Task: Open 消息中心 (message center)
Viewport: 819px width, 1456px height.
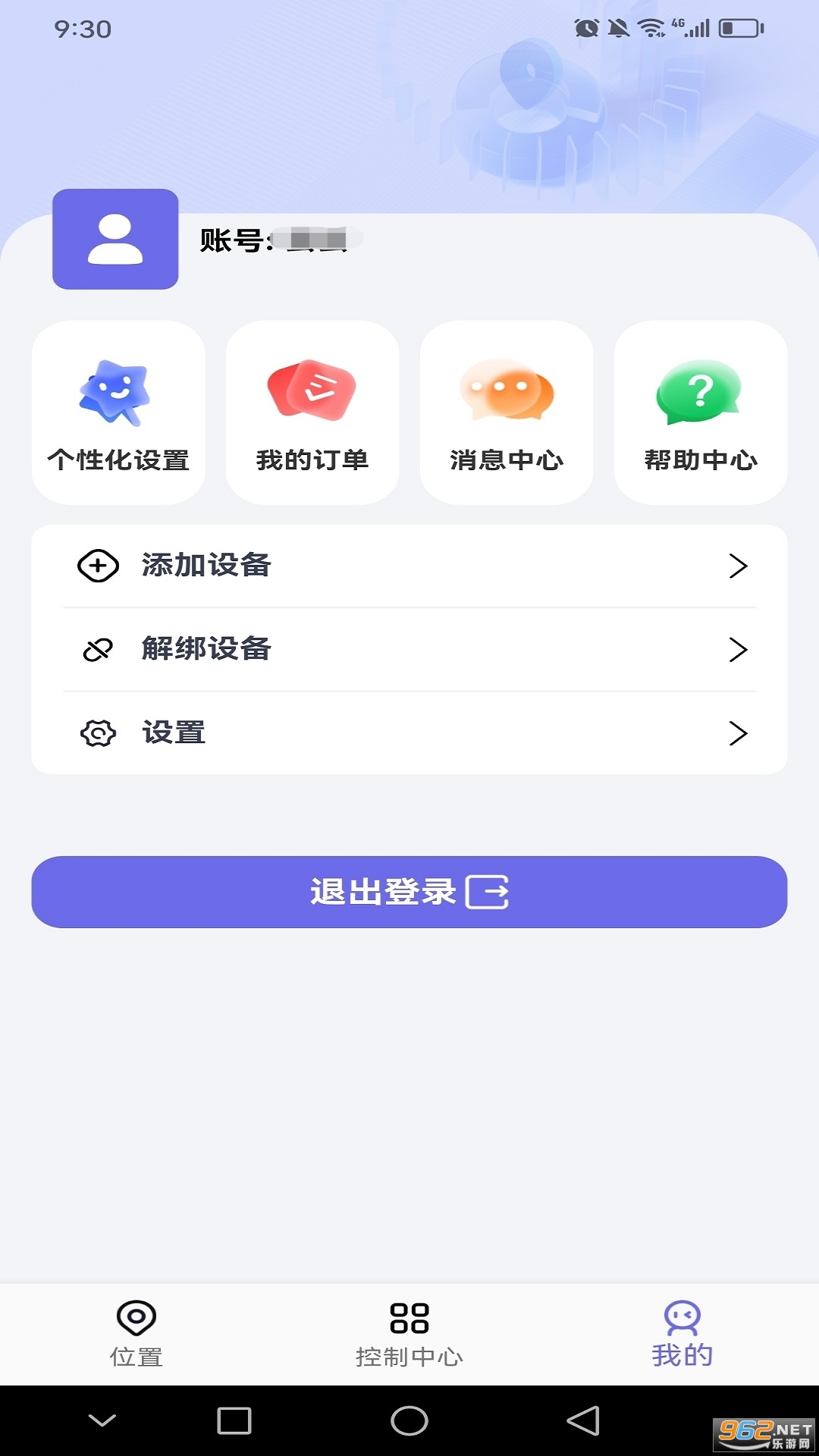Action: 506,412
